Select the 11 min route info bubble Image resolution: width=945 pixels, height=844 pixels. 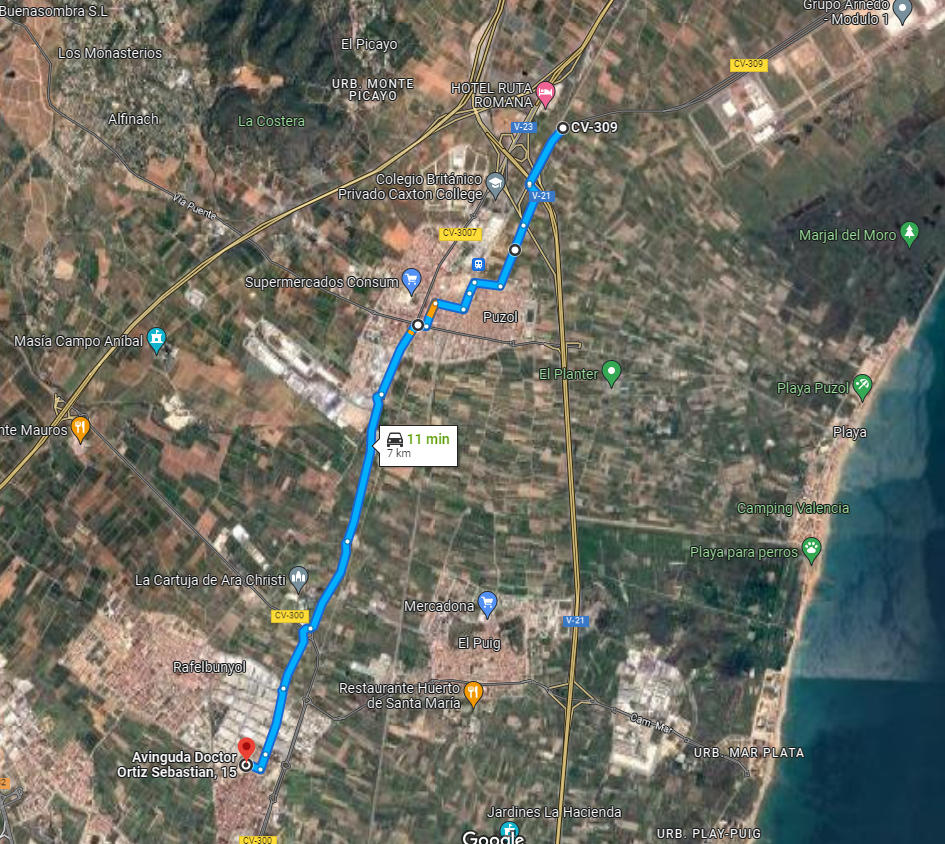(x=418, y=445)
